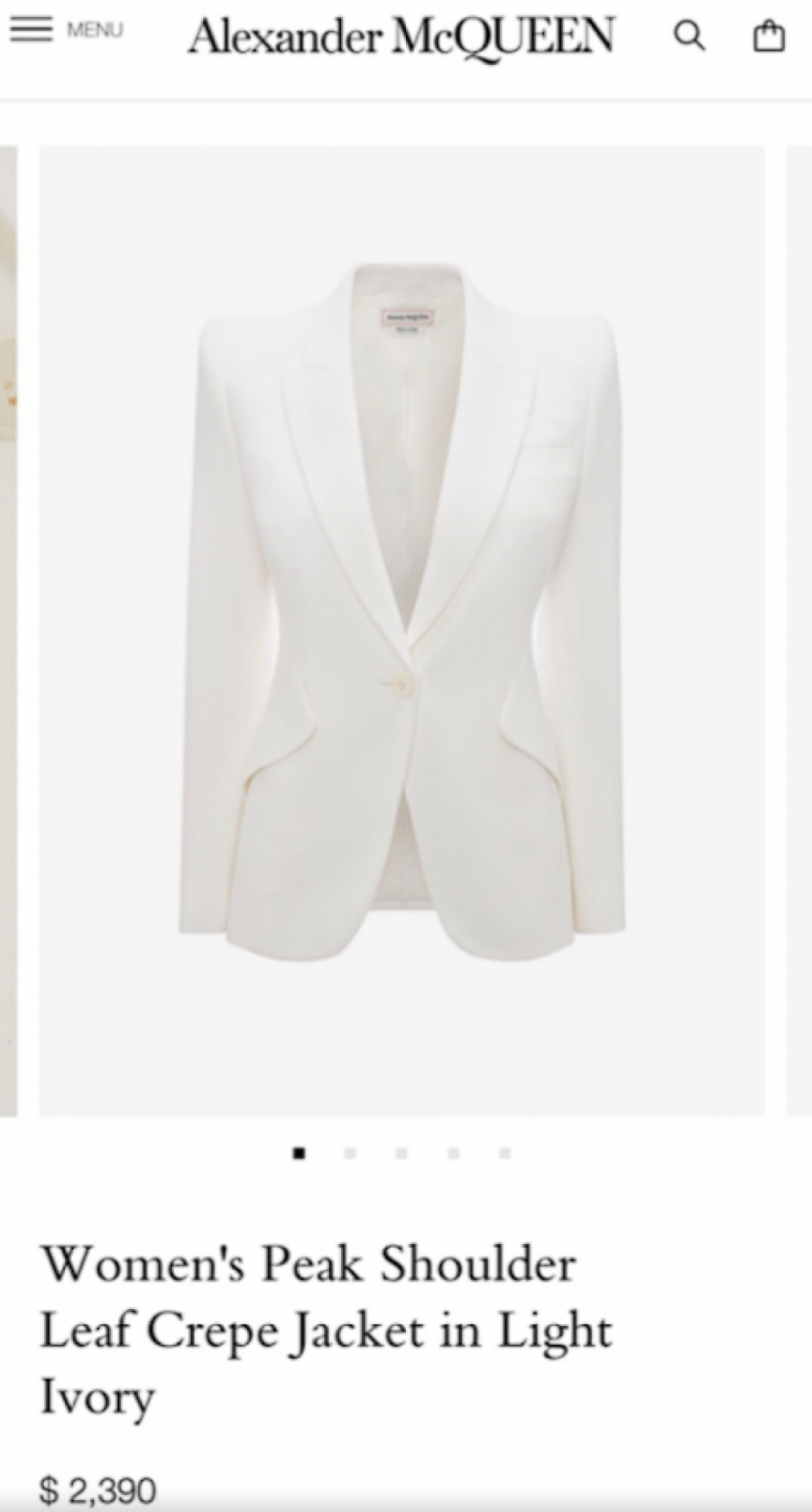Open the search magnifier icon

[690, 36]
